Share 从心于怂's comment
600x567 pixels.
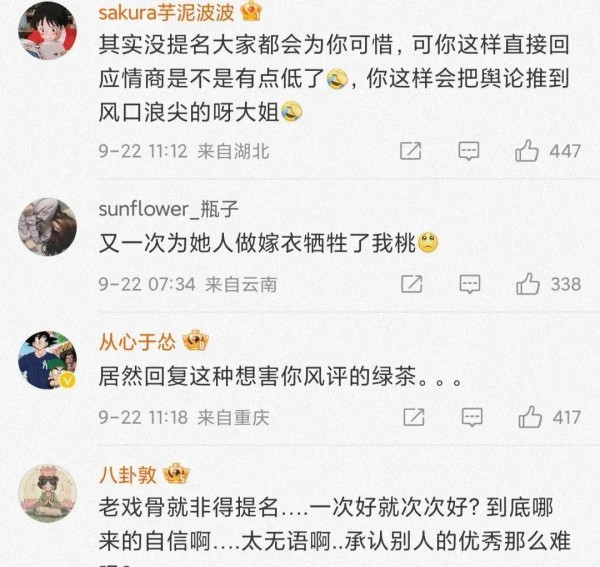[x=410, y=417]
